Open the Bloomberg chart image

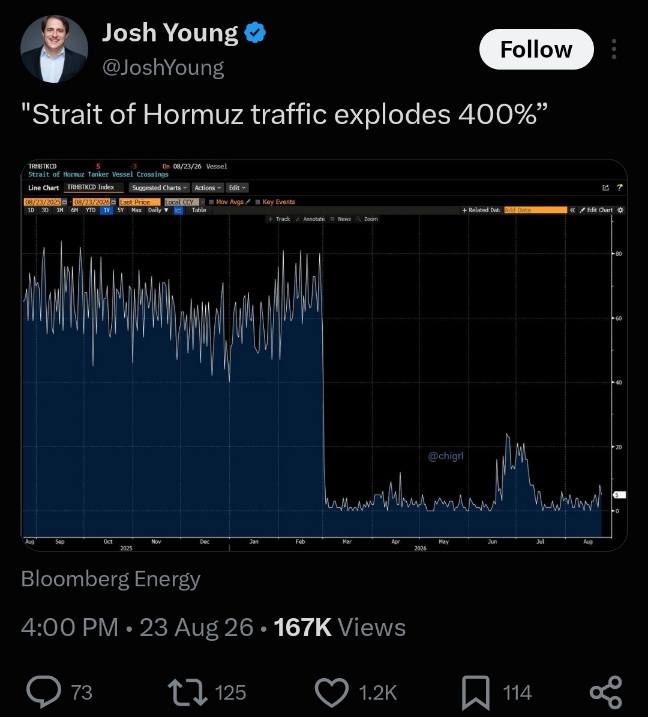click(324, 355)
